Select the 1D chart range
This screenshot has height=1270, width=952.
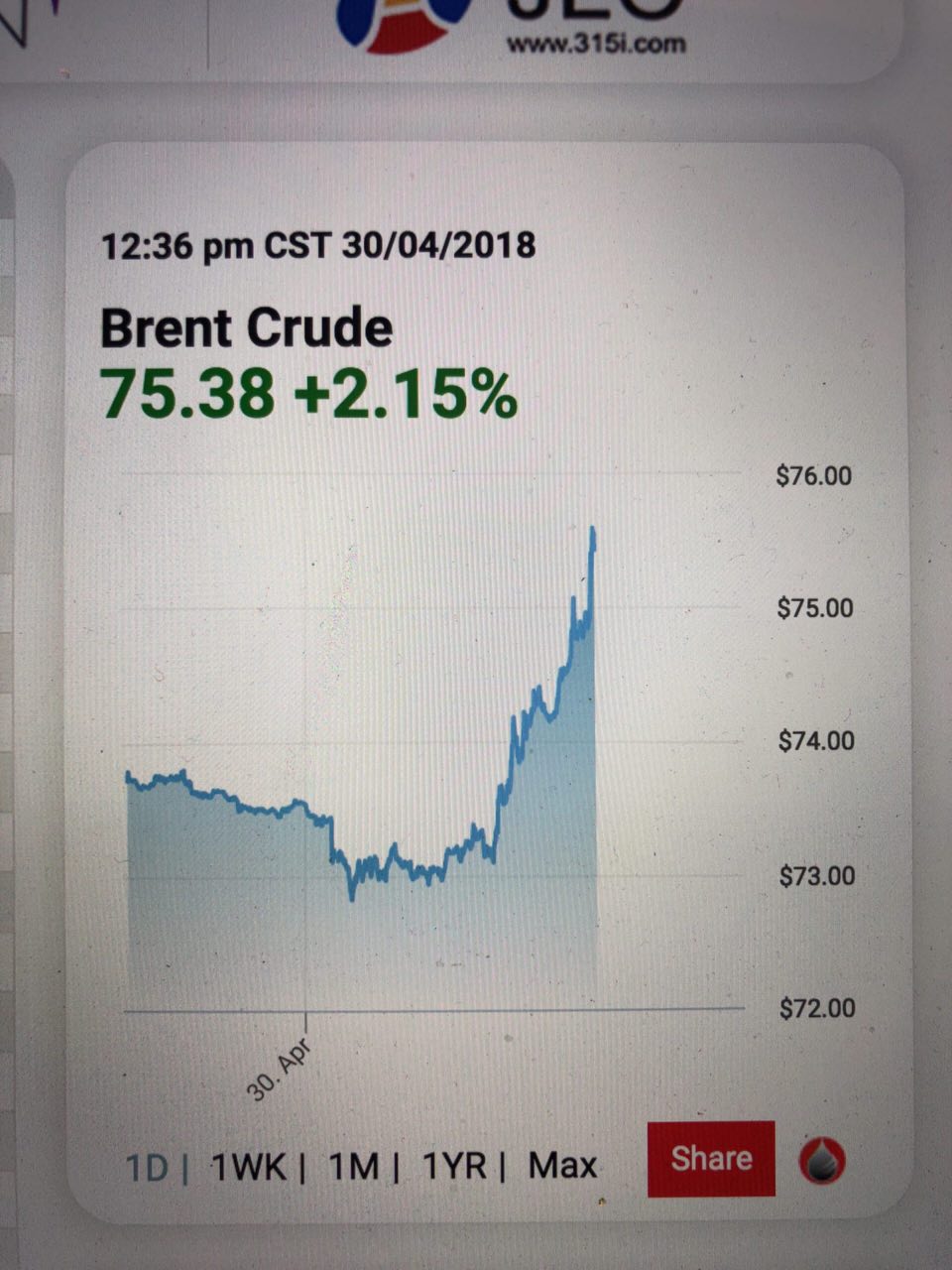147,1168
